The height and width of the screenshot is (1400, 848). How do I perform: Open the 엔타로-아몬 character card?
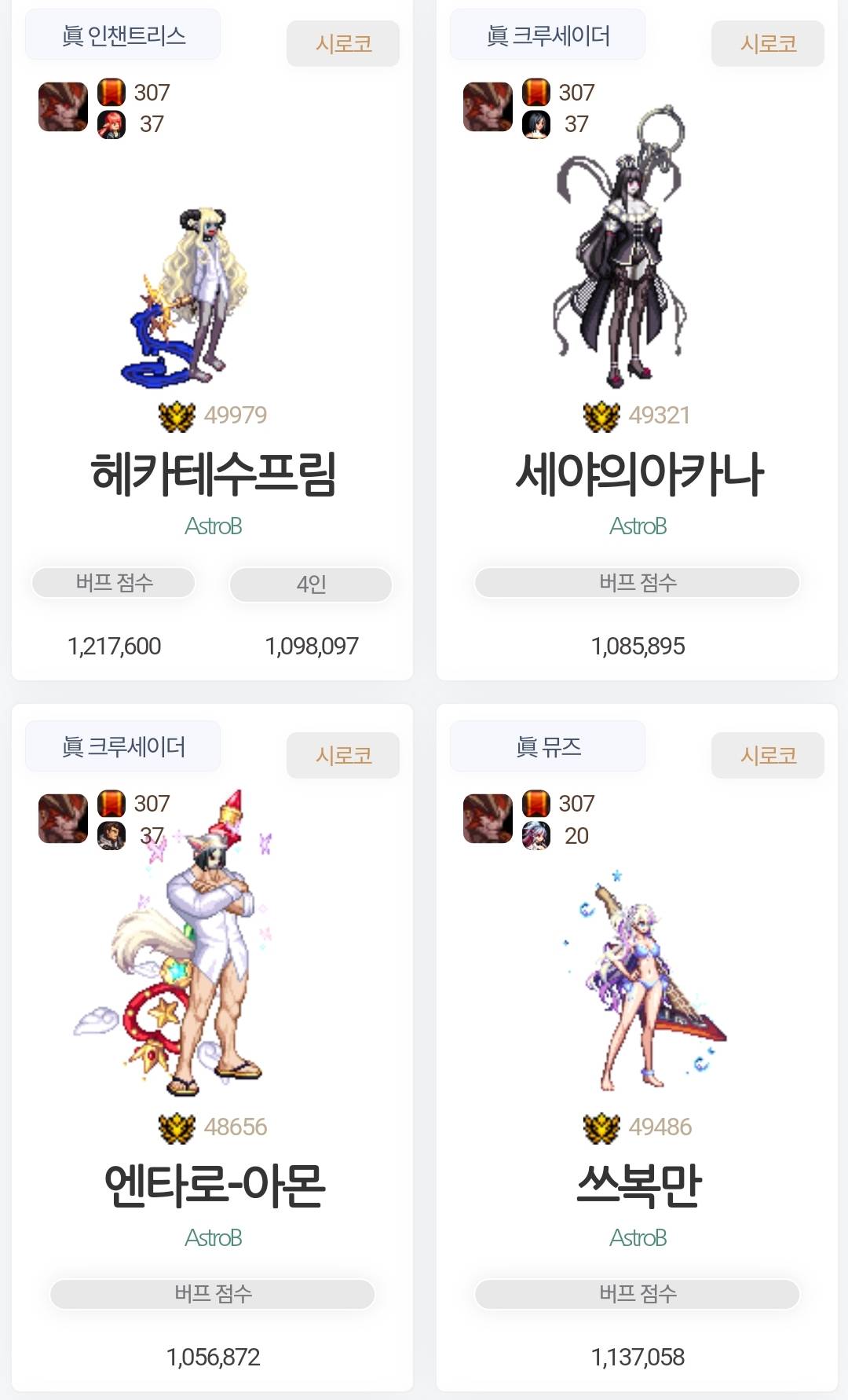tap(213, 1185)
